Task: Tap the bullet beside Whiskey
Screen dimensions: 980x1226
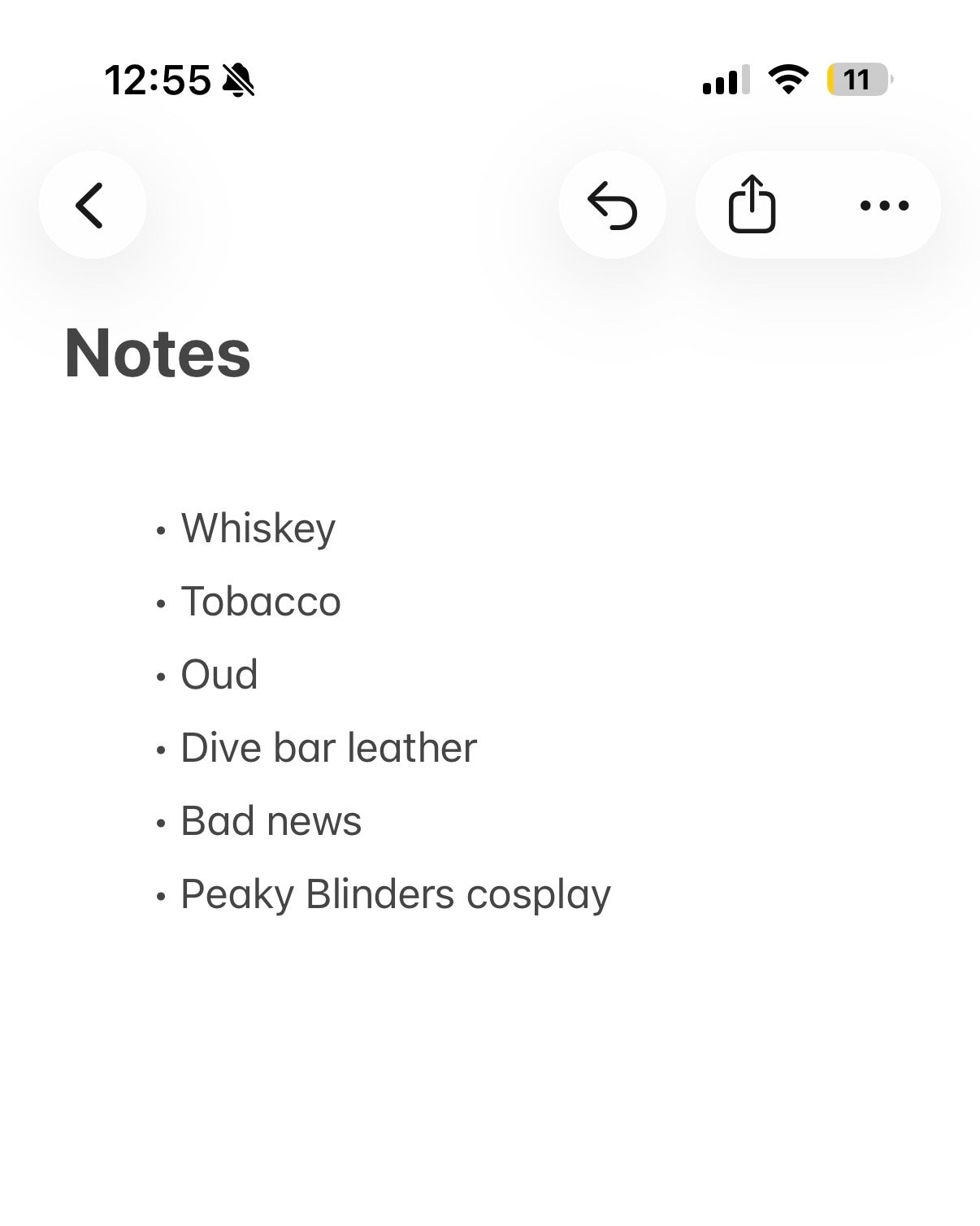Action: (159, 529)
